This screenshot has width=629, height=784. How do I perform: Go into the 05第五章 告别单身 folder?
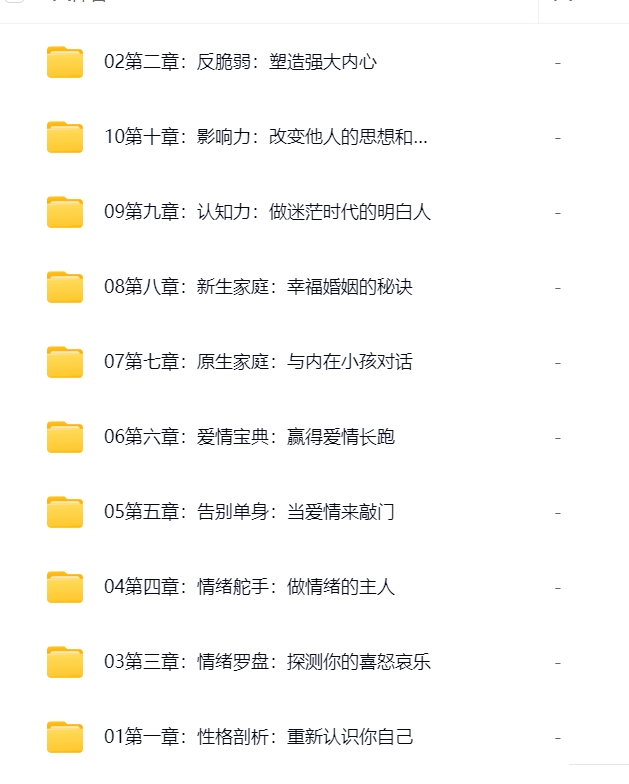249,512
